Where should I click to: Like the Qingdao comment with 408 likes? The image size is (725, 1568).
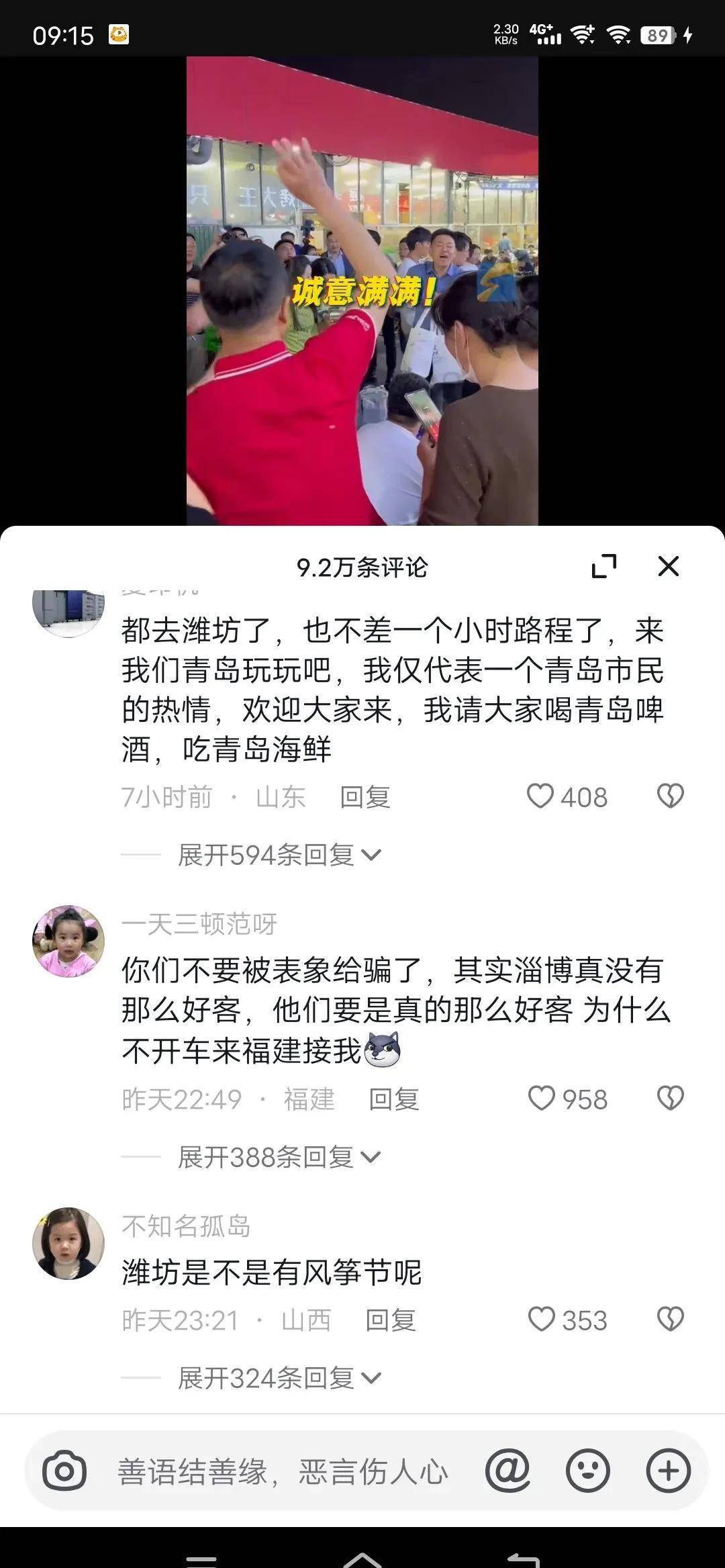click(540, 796)
